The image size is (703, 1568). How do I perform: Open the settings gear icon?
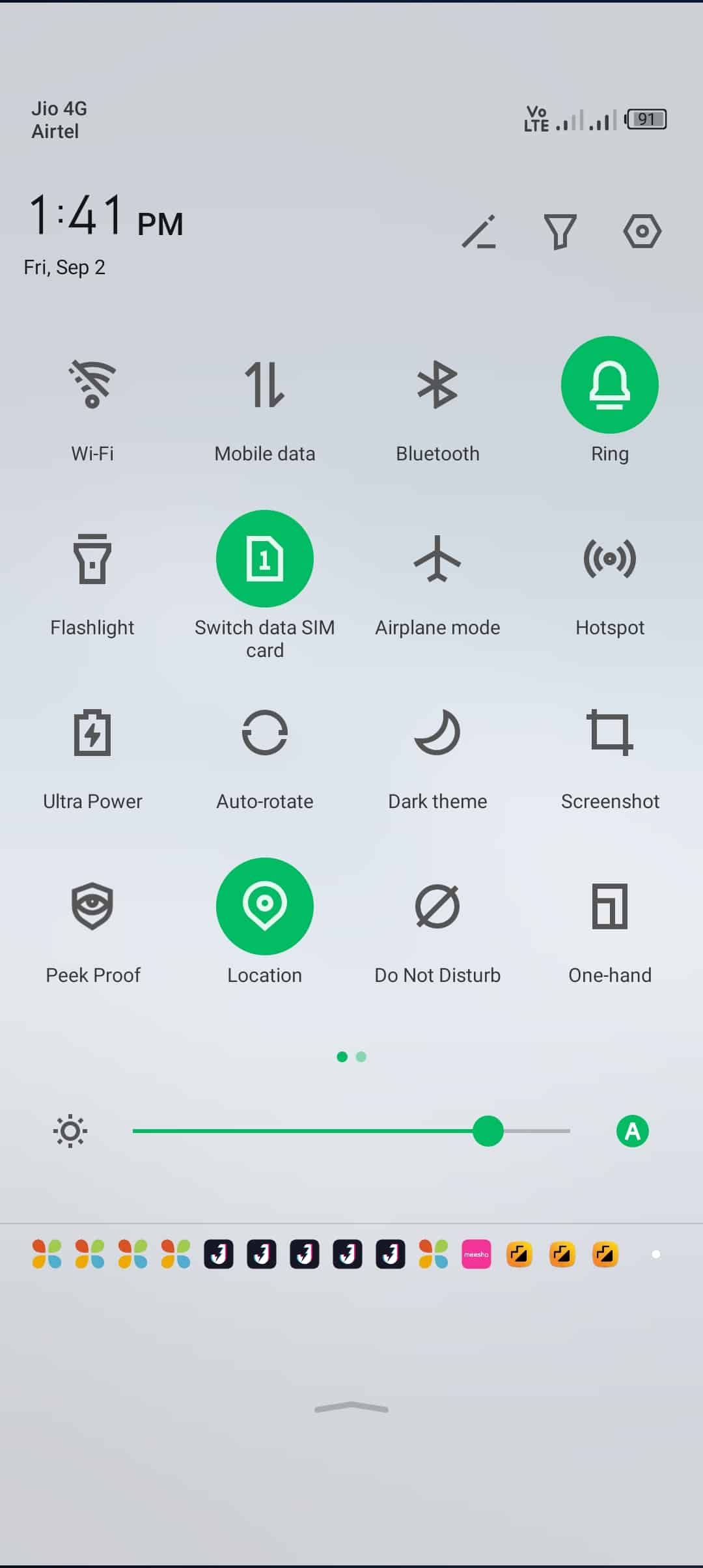coord(642,231)
